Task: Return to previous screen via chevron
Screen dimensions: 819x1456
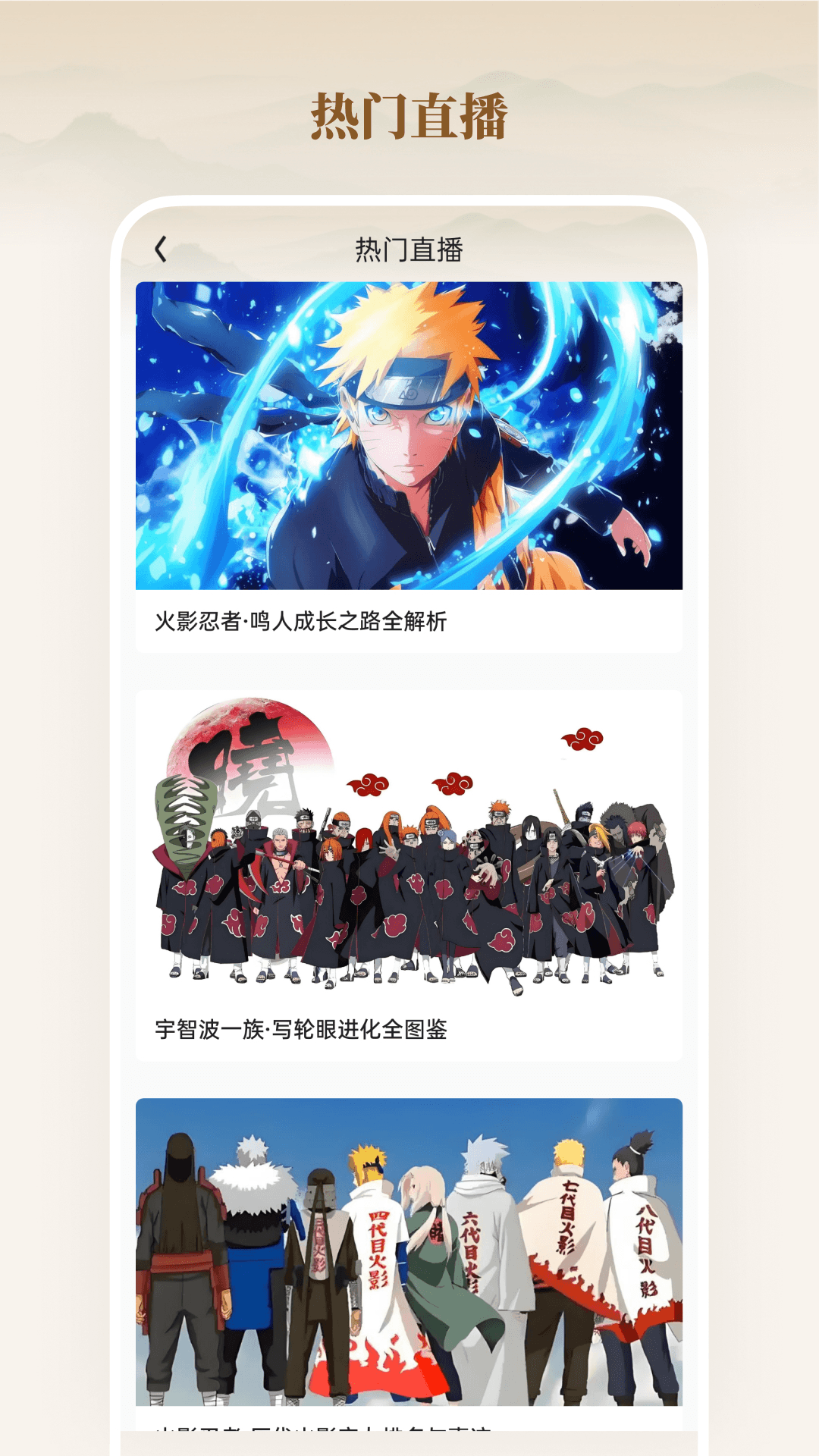Action: click(x=160, y=248)
